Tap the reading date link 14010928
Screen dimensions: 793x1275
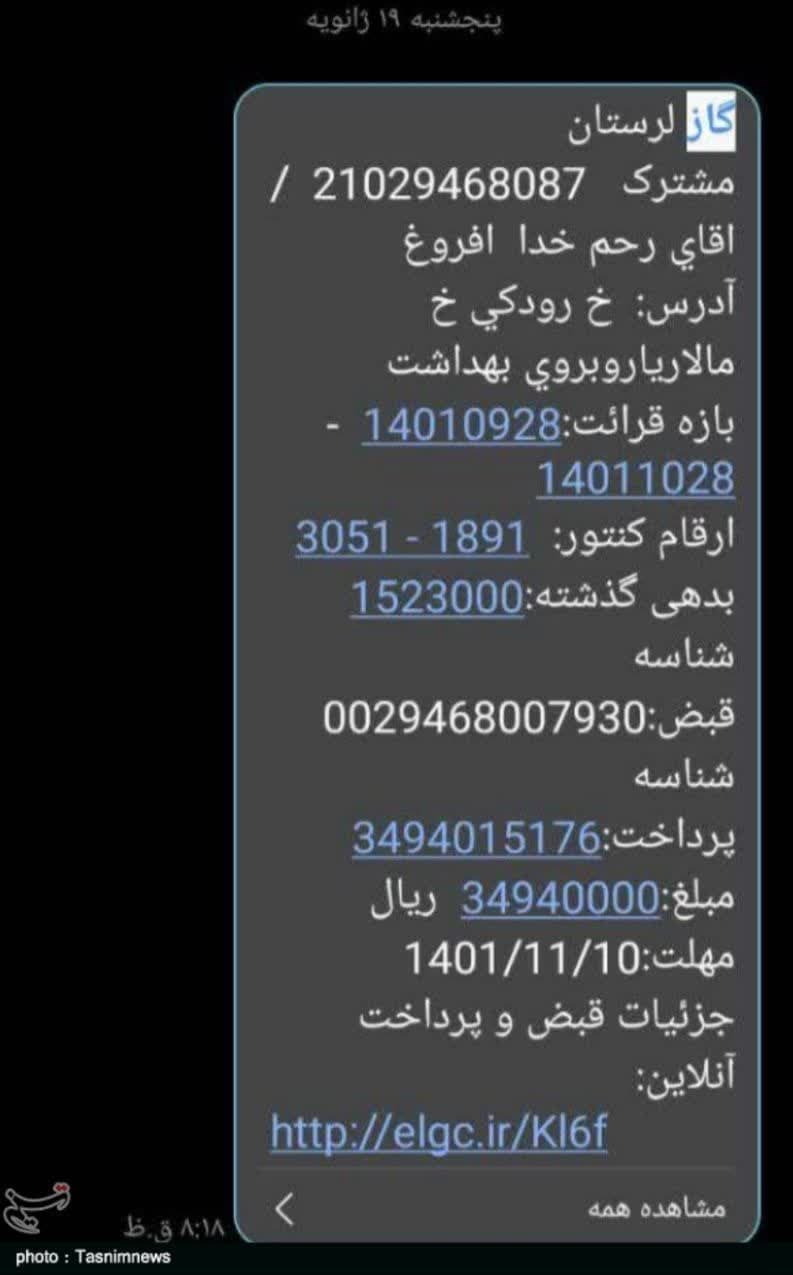(x=460, y=426)
